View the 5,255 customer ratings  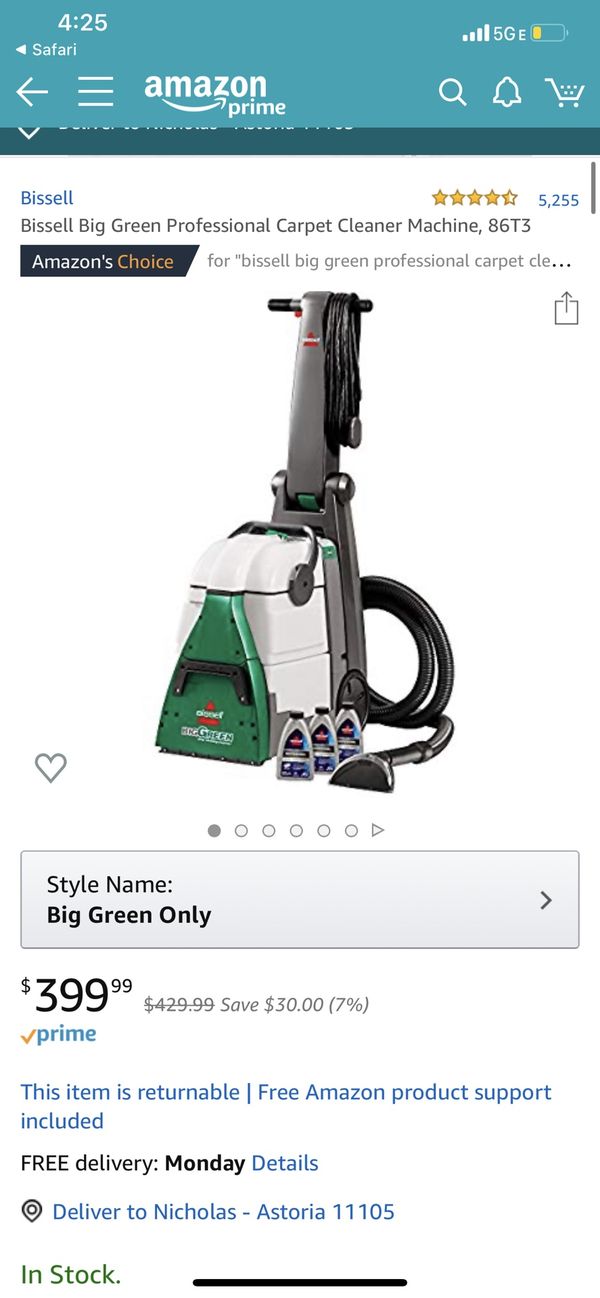pos(558,200)
